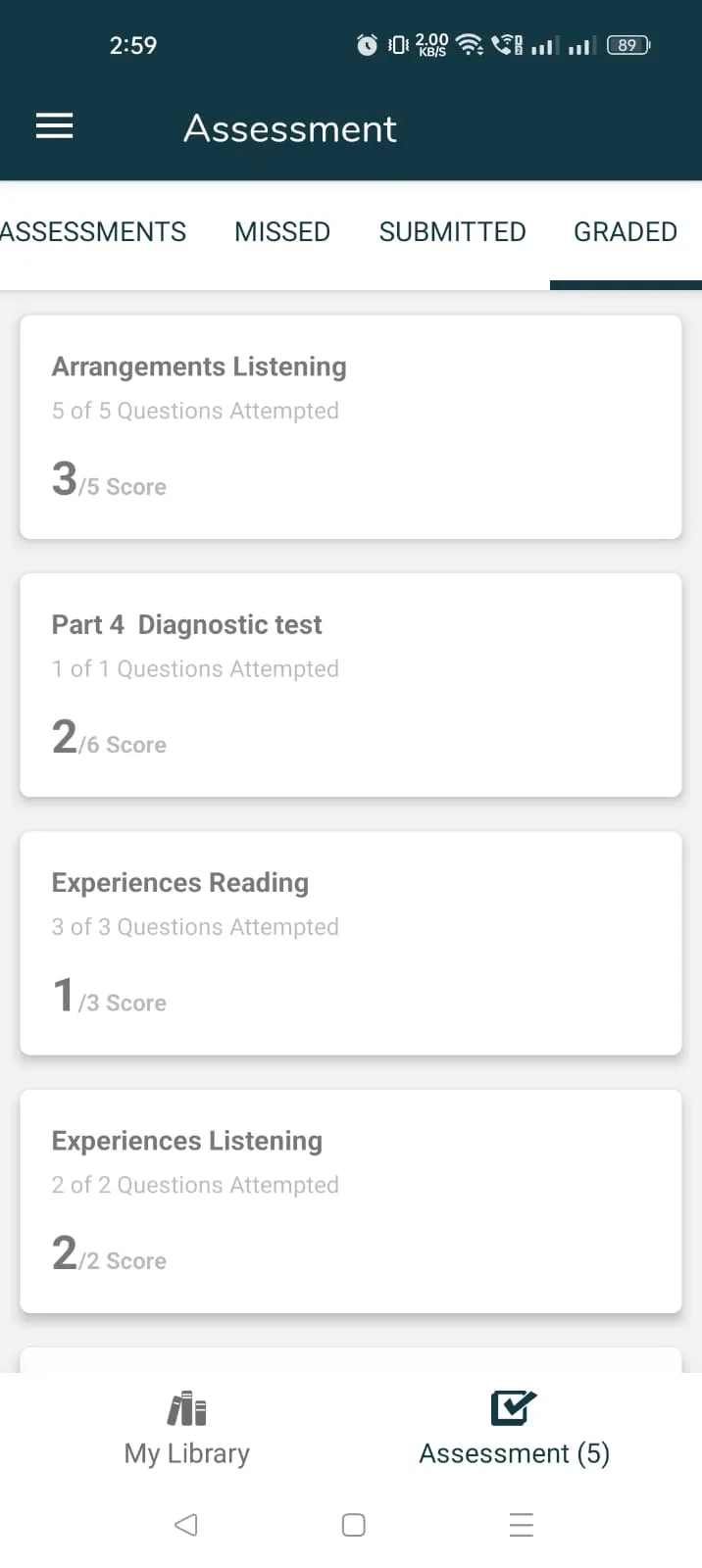Switch to the Missed tab
This screenshot has height=1568, width=702.
click(x=282, y=232)
